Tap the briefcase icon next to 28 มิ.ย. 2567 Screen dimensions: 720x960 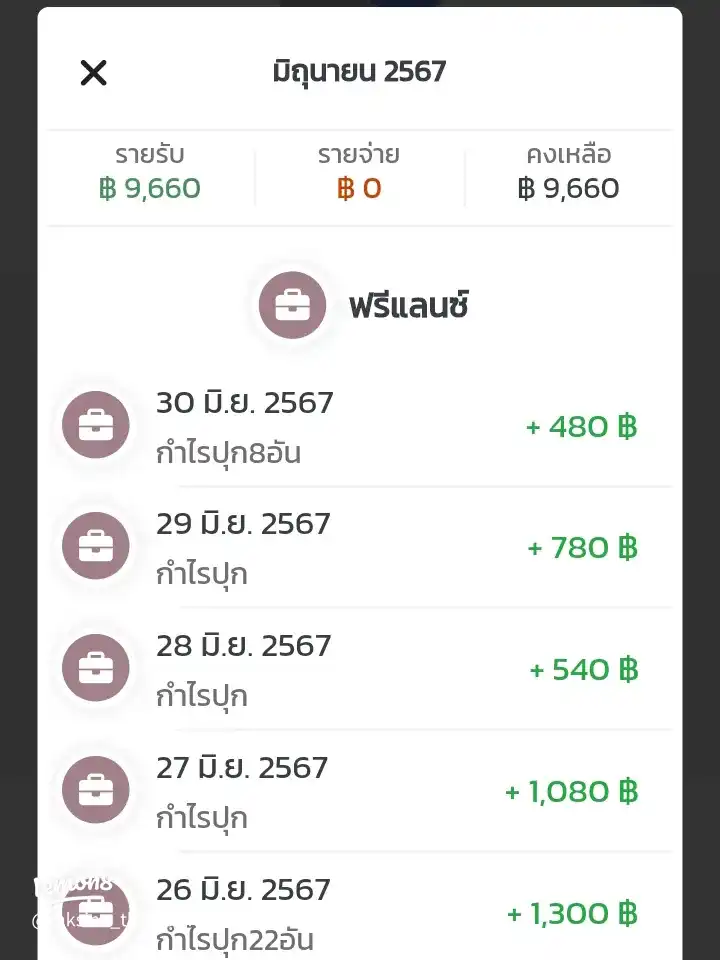(x=95, y=668)
